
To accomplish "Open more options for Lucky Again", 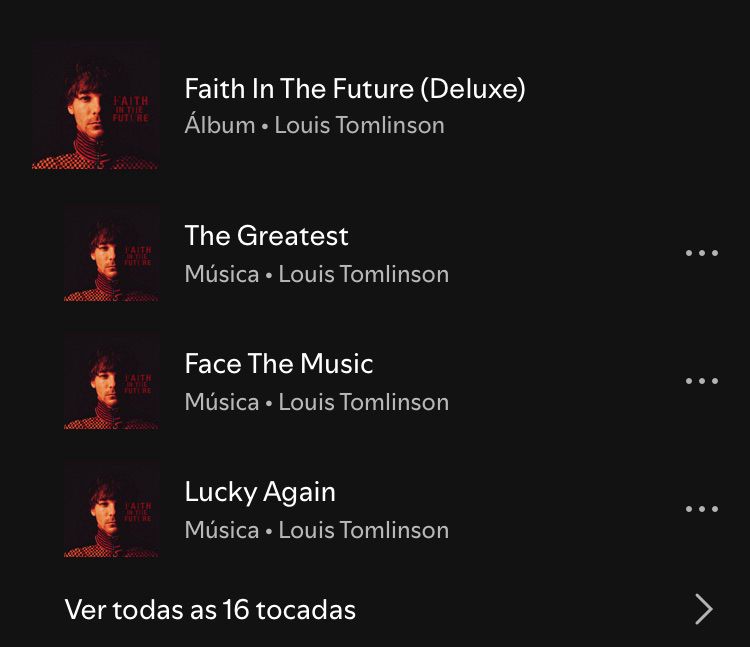I will point(701,509).
